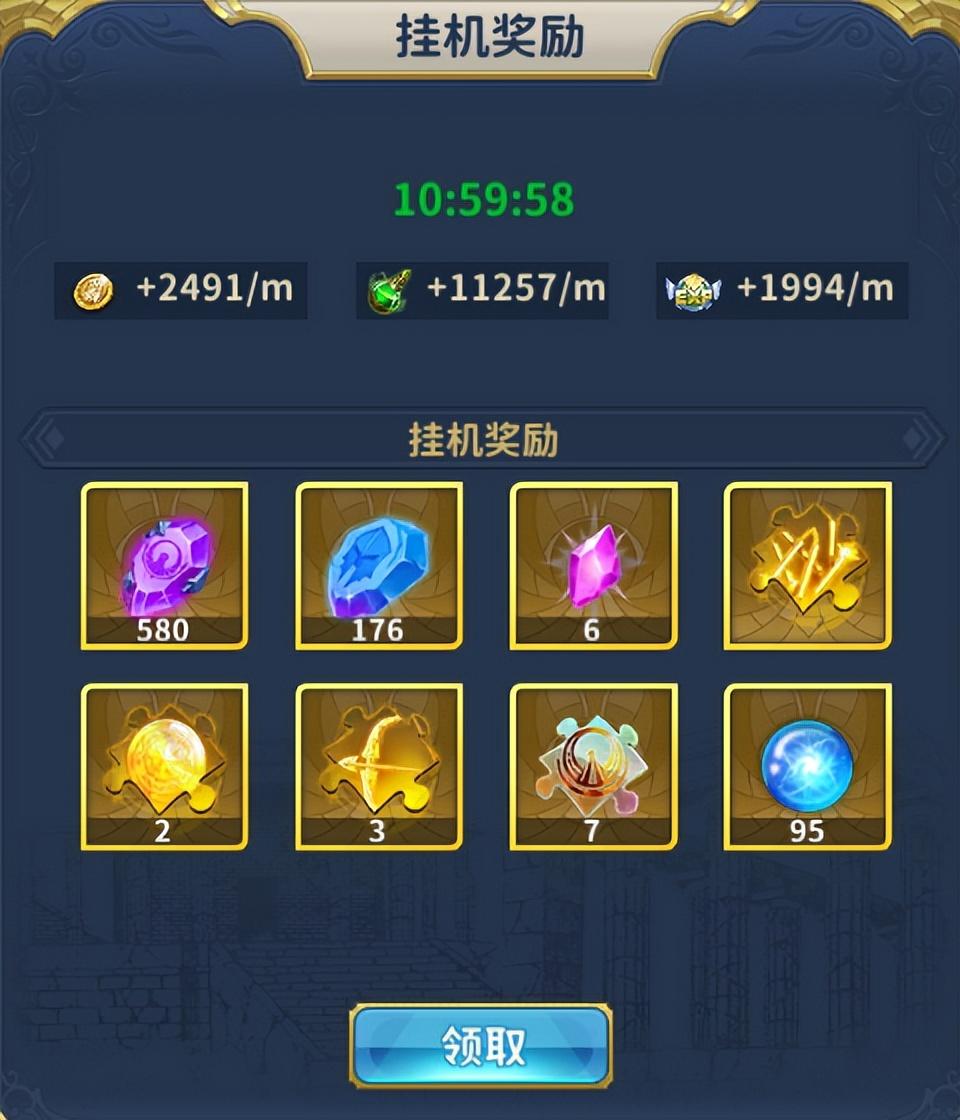Inspect the emblem puzzle fragment showing 7
This screenshot has height=1120, width=960.
click(593, 767)
